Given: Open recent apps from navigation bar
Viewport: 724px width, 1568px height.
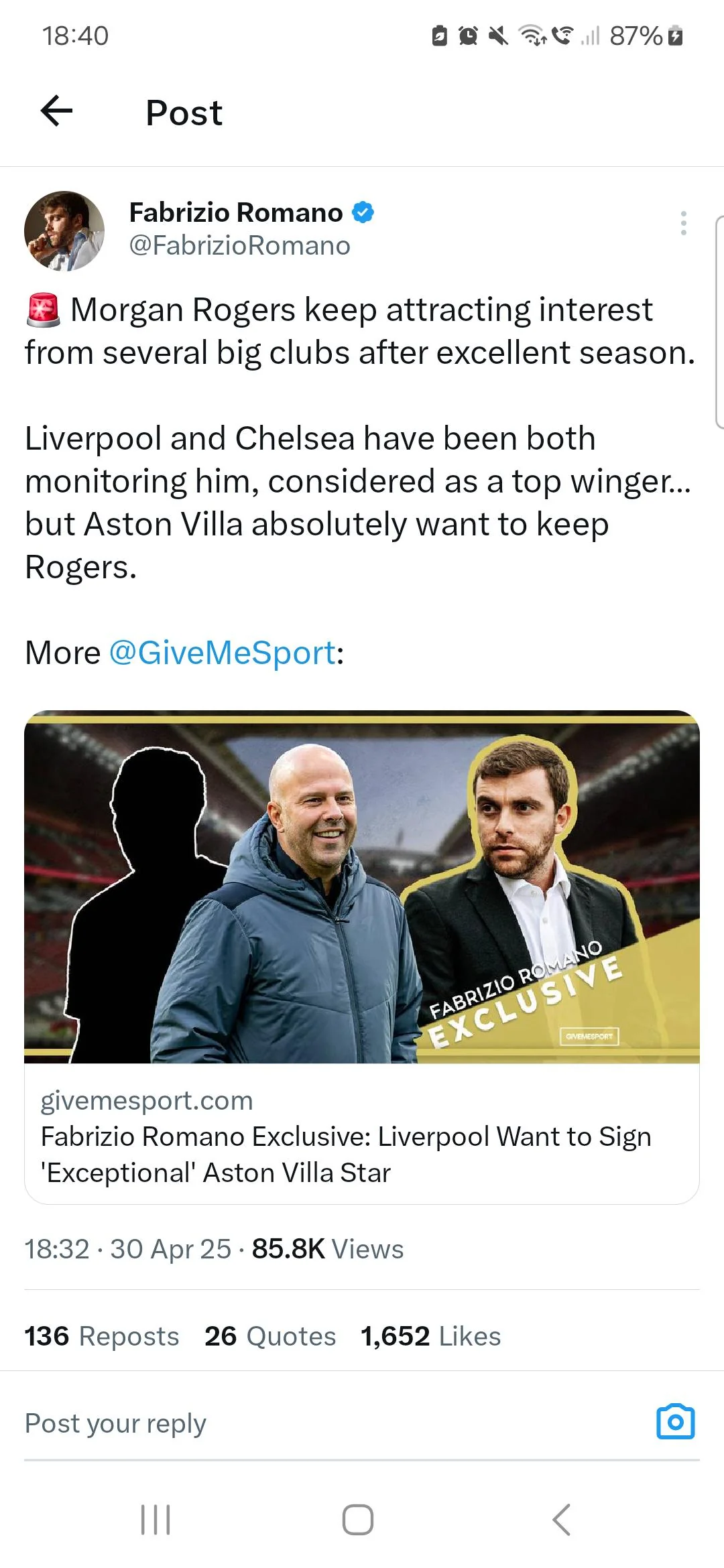Looking at the screenshot, I should (x=156, y=1520).
